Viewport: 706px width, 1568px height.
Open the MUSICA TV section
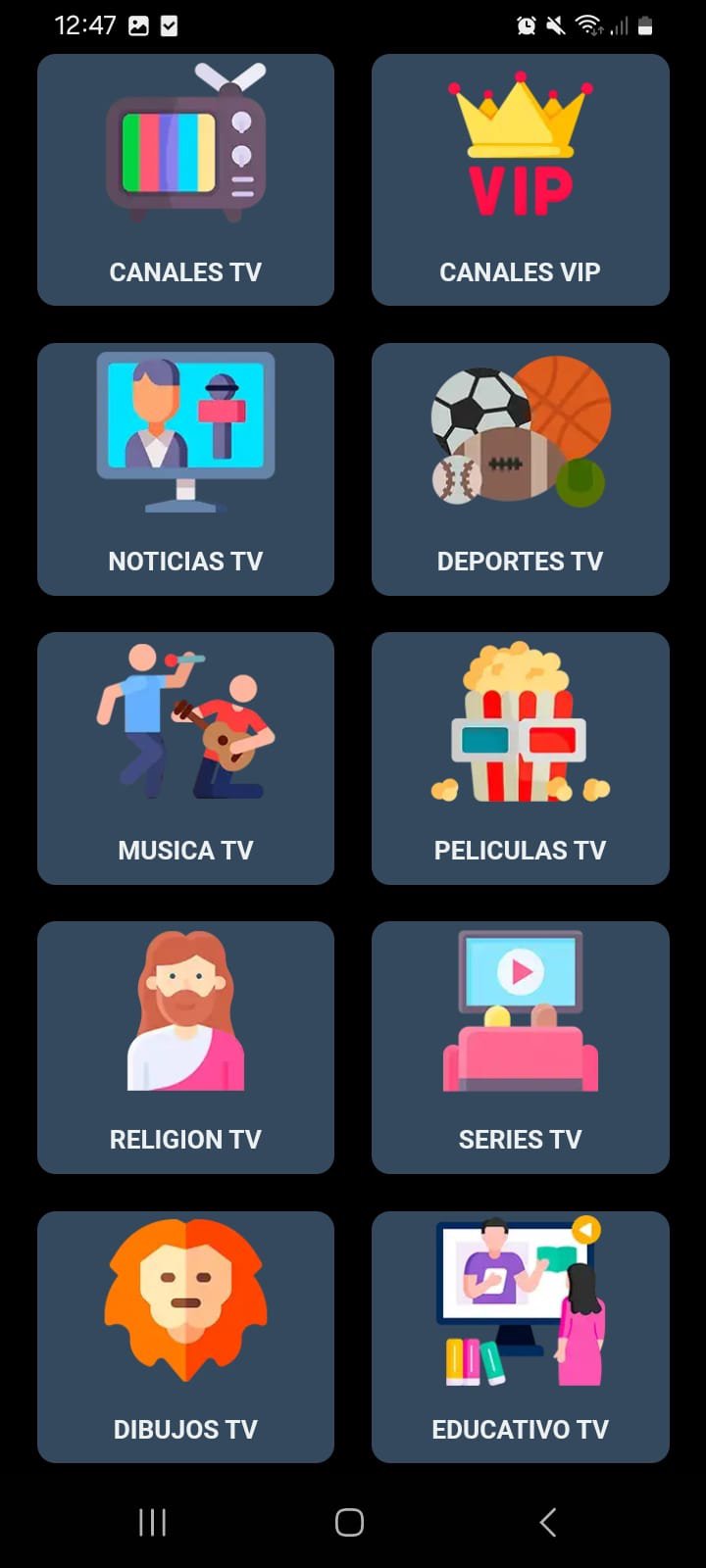[185, 759]
